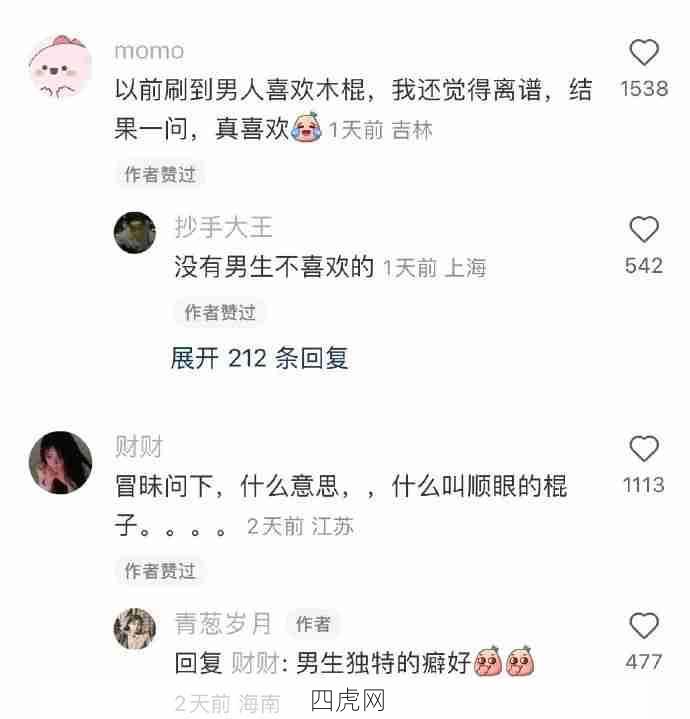This screenshot has height=719, width=690.
Task: Tap 青葱岁月's avatar
Action: (x=134, y=629)
